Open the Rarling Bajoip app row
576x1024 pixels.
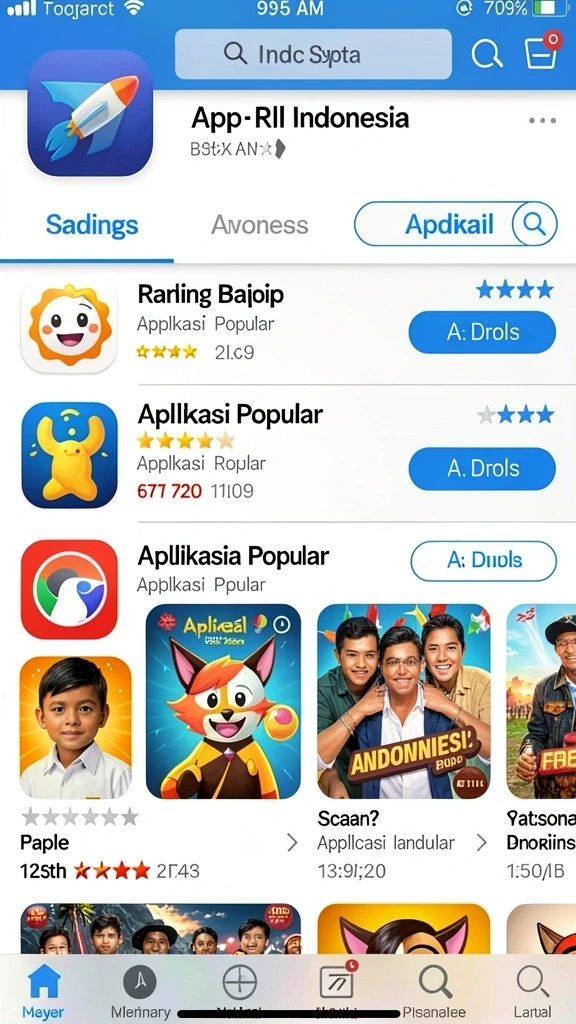288,325
